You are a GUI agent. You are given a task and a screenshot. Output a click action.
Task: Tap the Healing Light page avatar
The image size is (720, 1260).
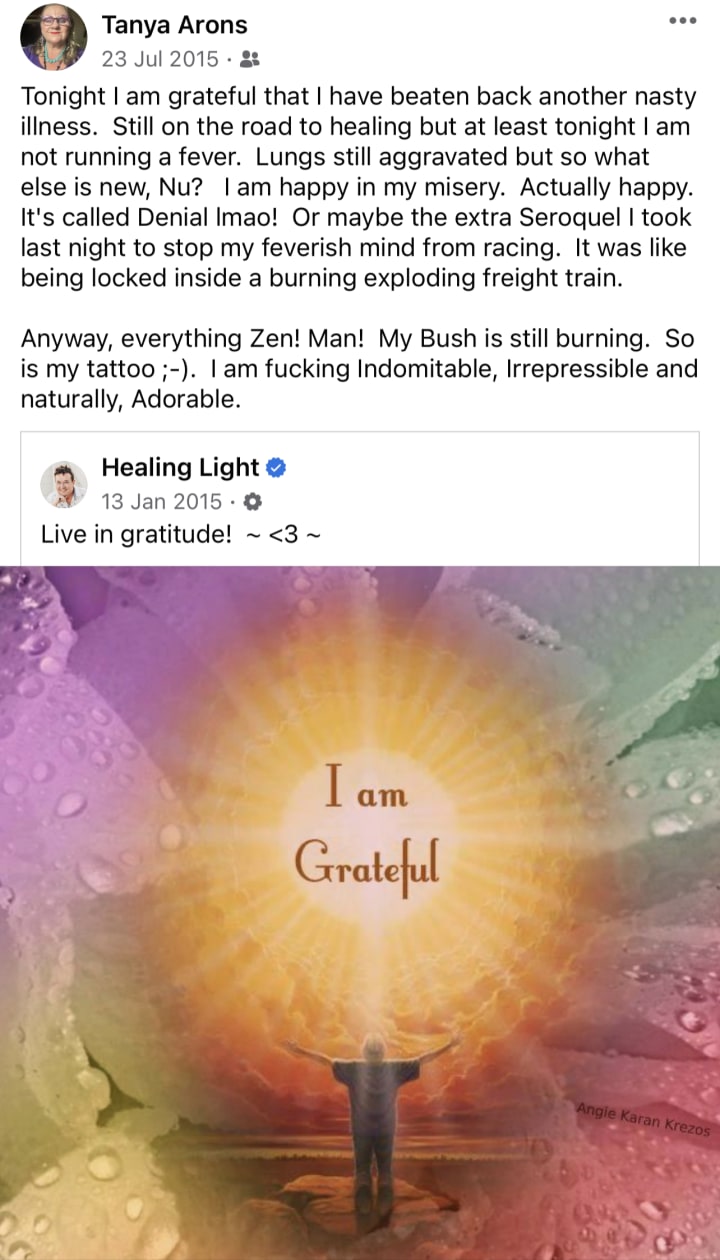(64, 484)
